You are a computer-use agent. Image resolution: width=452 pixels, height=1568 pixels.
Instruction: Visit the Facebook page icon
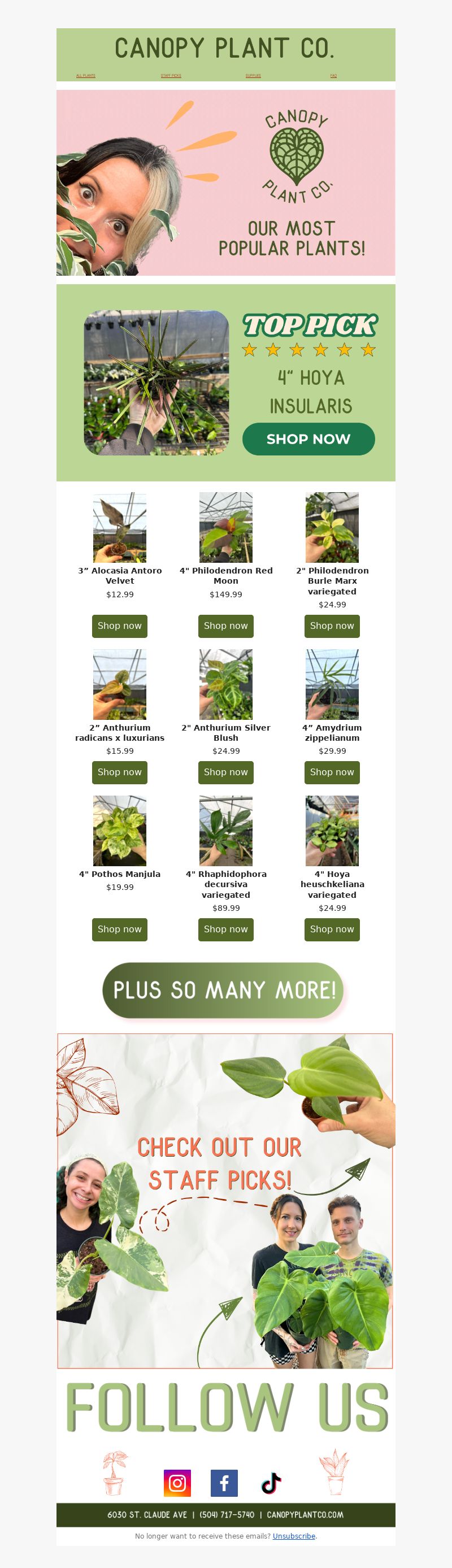point(224,1483)
